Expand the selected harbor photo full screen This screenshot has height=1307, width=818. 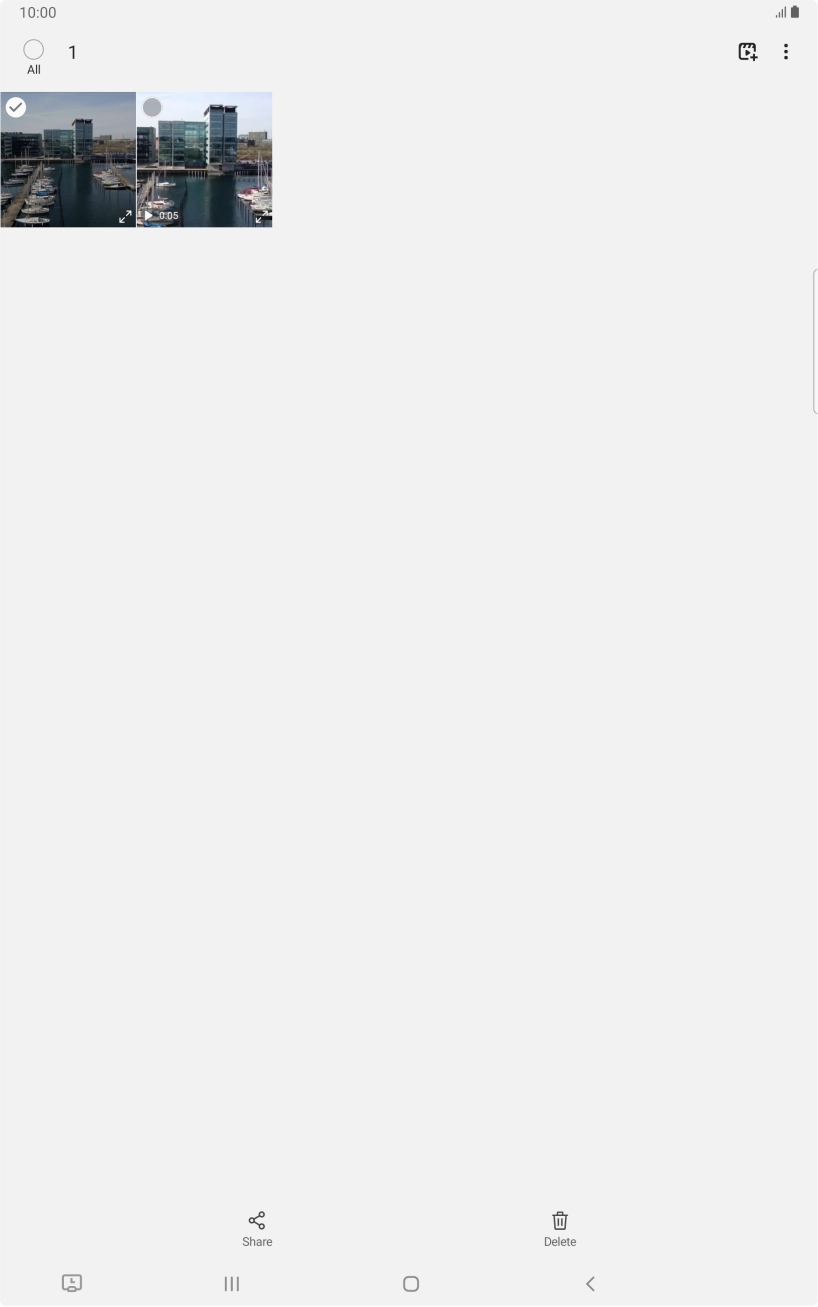(125, 216)
